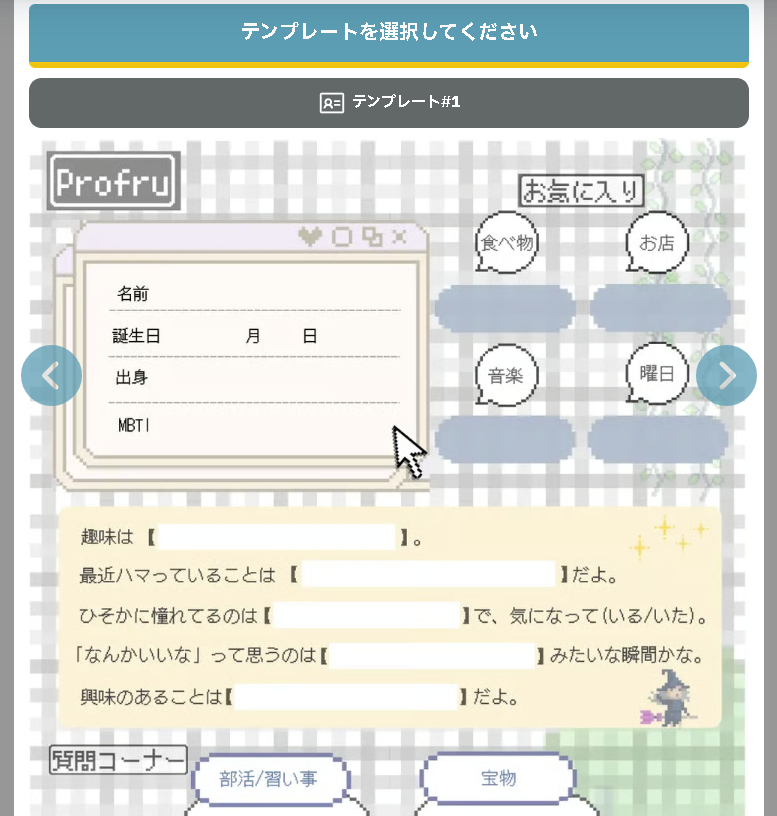Go to the next template

click(726, 375)
